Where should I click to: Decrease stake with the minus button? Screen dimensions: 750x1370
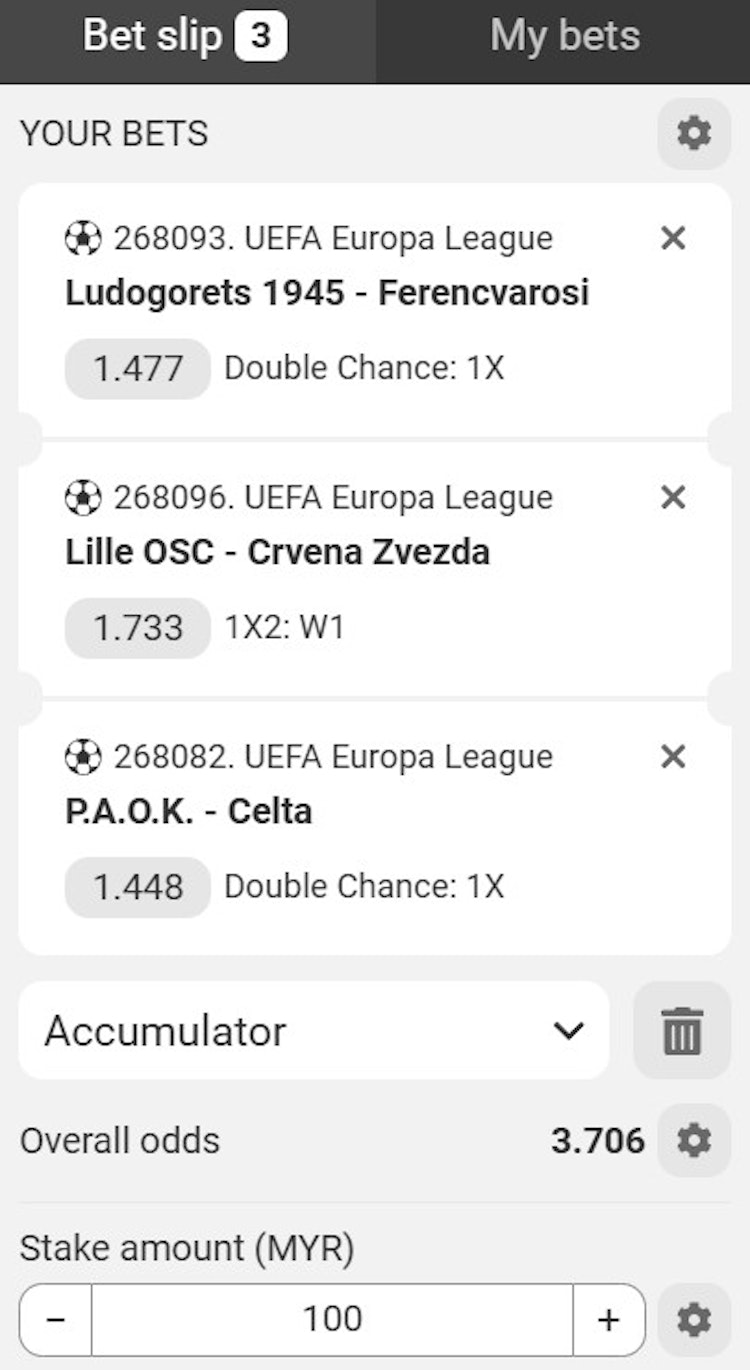pyautogui.click(x=56, y=1318)
